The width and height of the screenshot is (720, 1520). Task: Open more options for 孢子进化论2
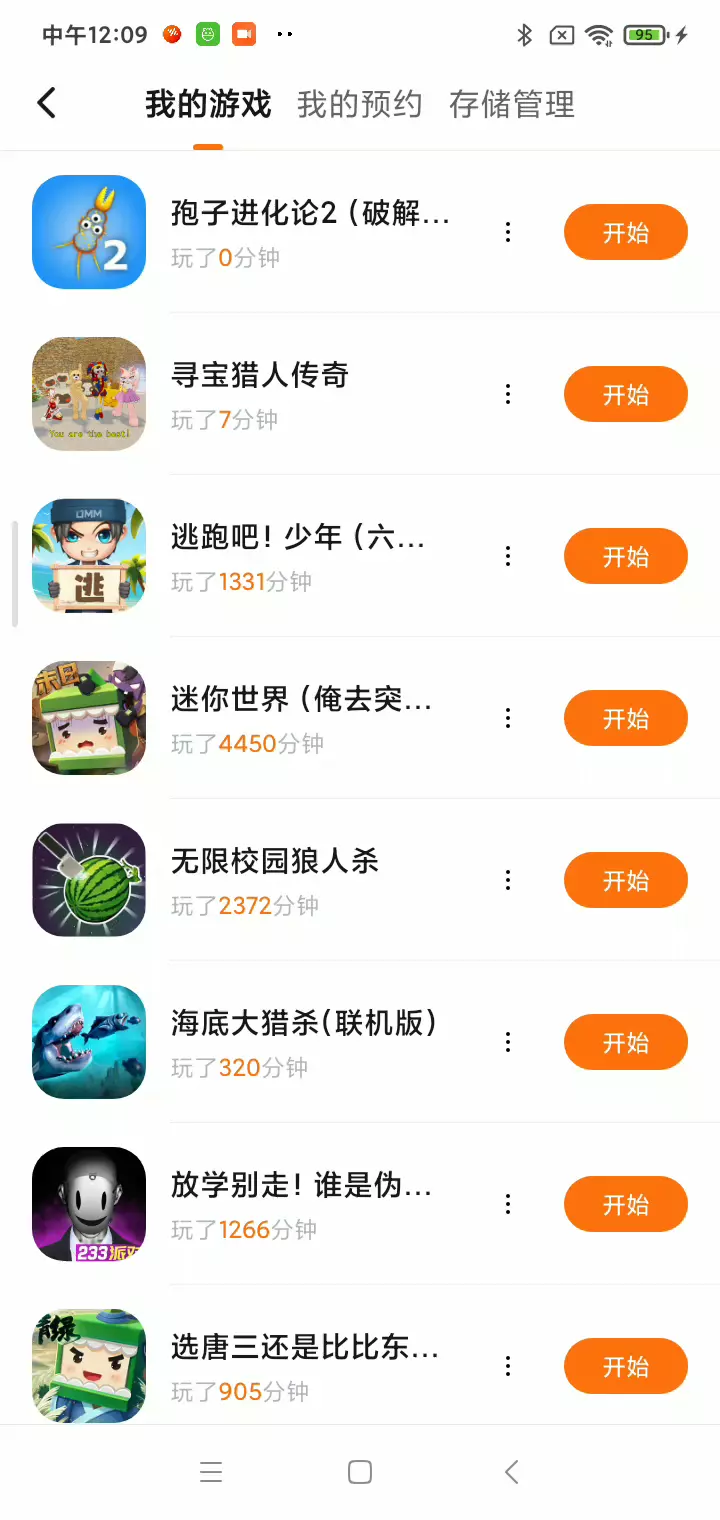[508, 232]
